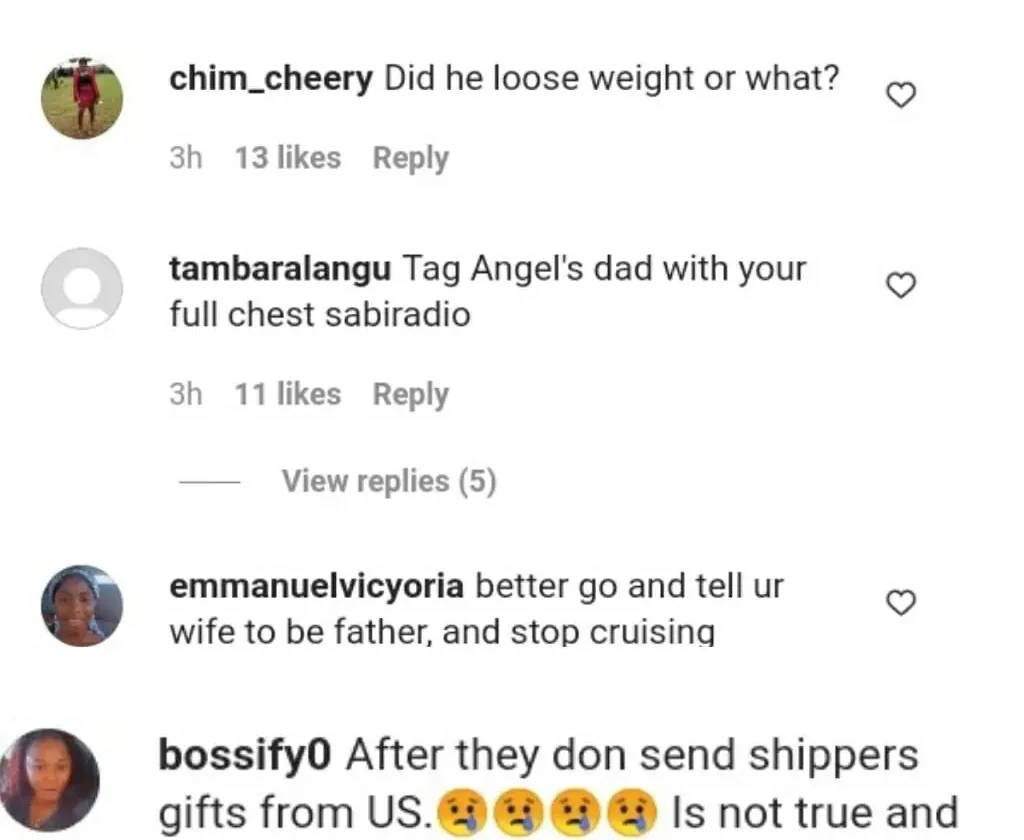The width and height of the screenshot is (1024, 840).
Task: View 11 likes on tambaralangu's comment
Action: [287, 394]
